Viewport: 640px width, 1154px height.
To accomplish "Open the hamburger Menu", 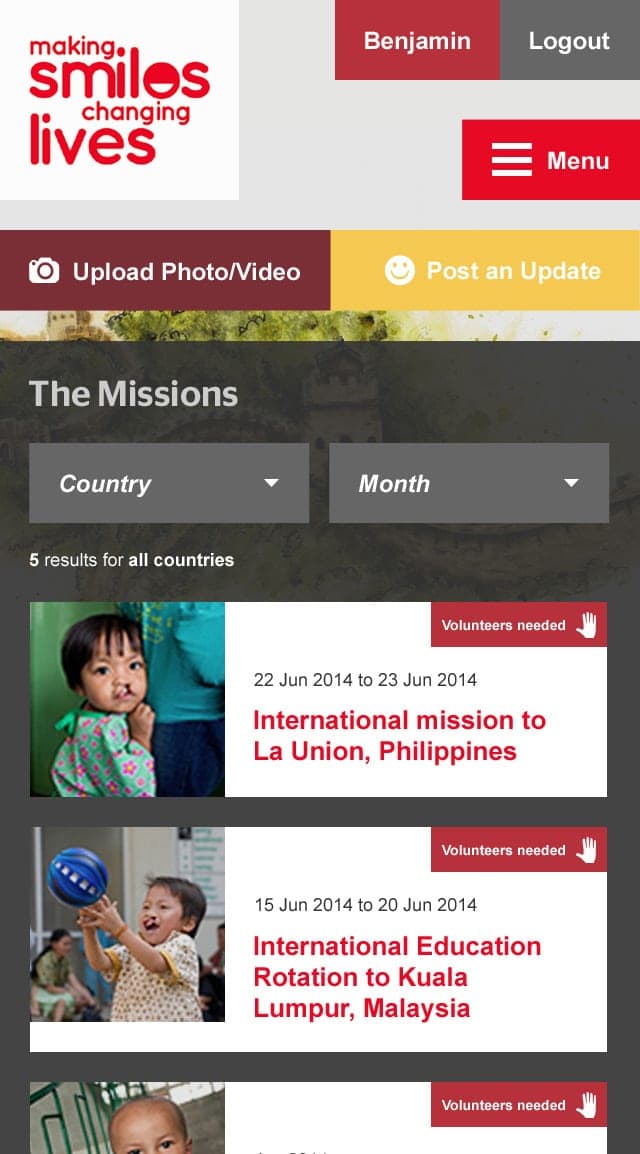I will tap(550, 160).
